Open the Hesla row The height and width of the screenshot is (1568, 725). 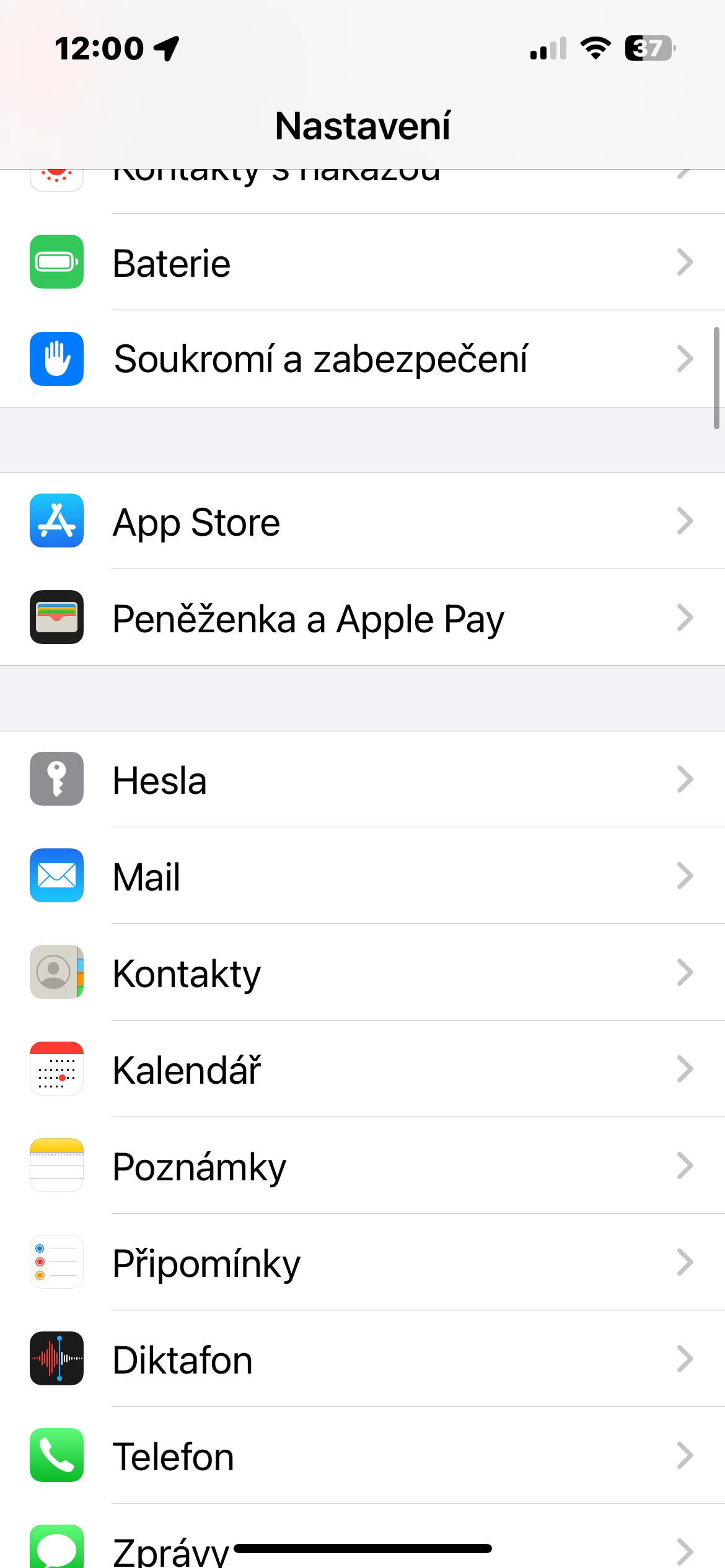pos(362,779)
